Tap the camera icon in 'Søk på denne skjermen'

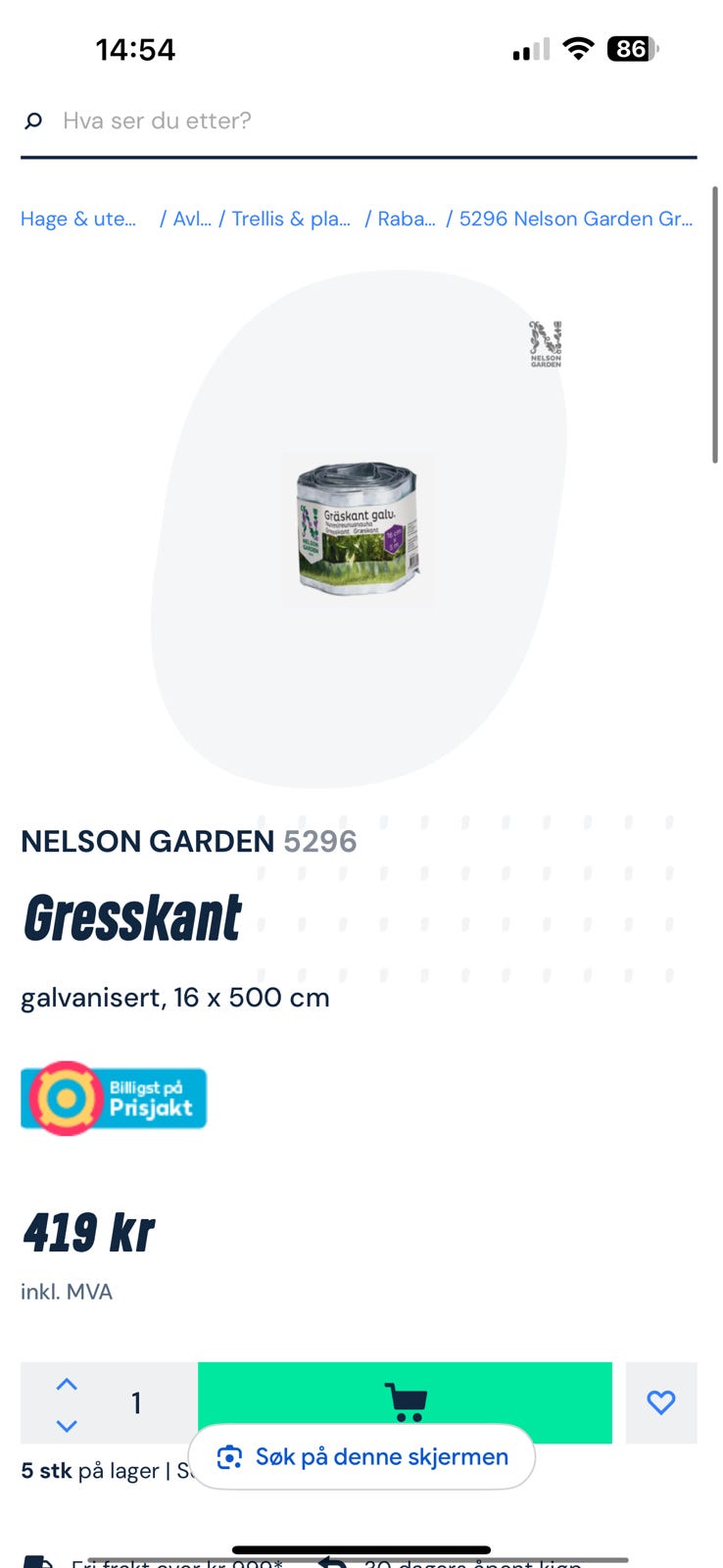229,1457
